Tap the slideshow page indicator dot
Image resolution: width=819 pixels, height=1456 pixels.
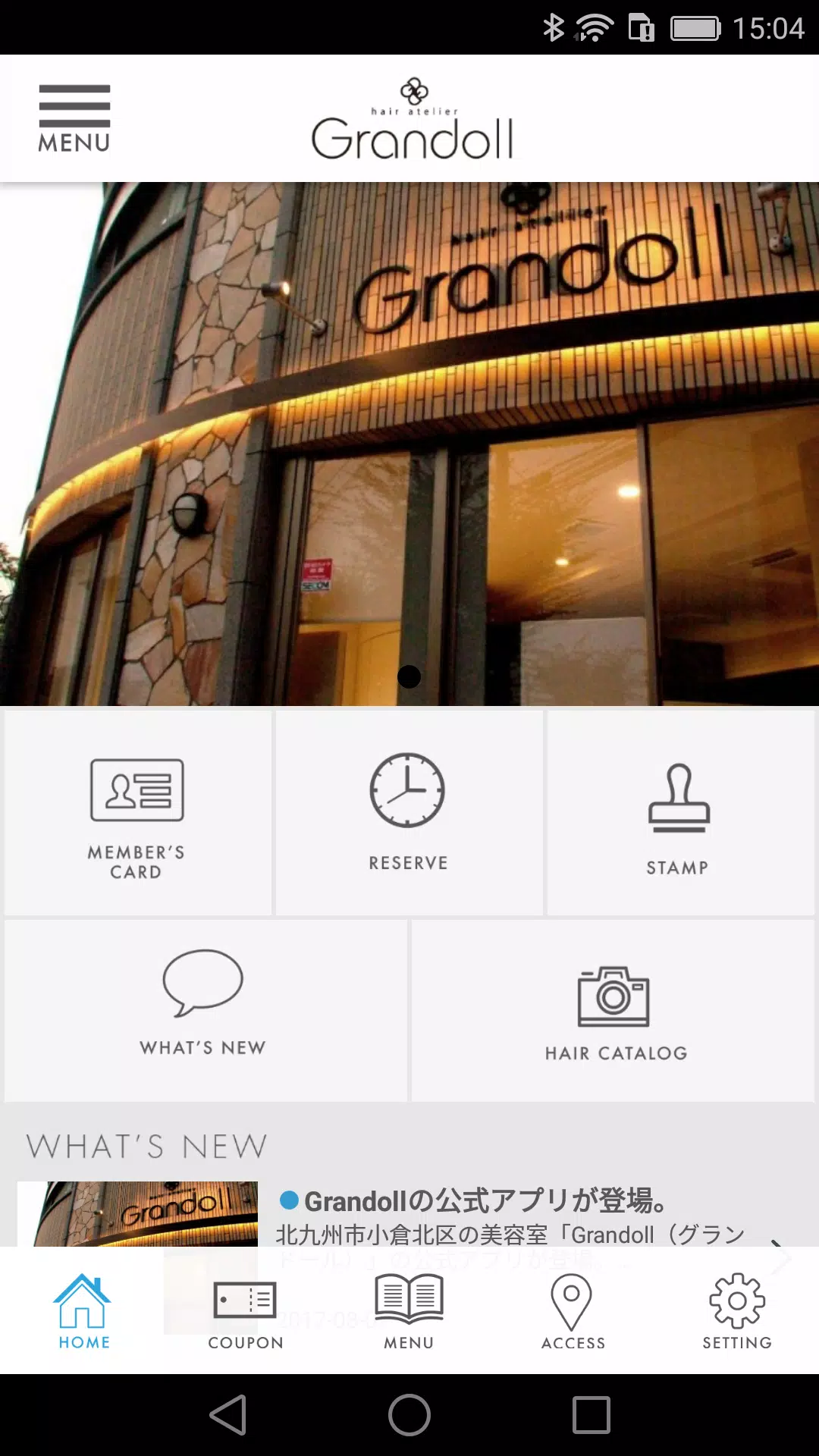pos(409,676)
